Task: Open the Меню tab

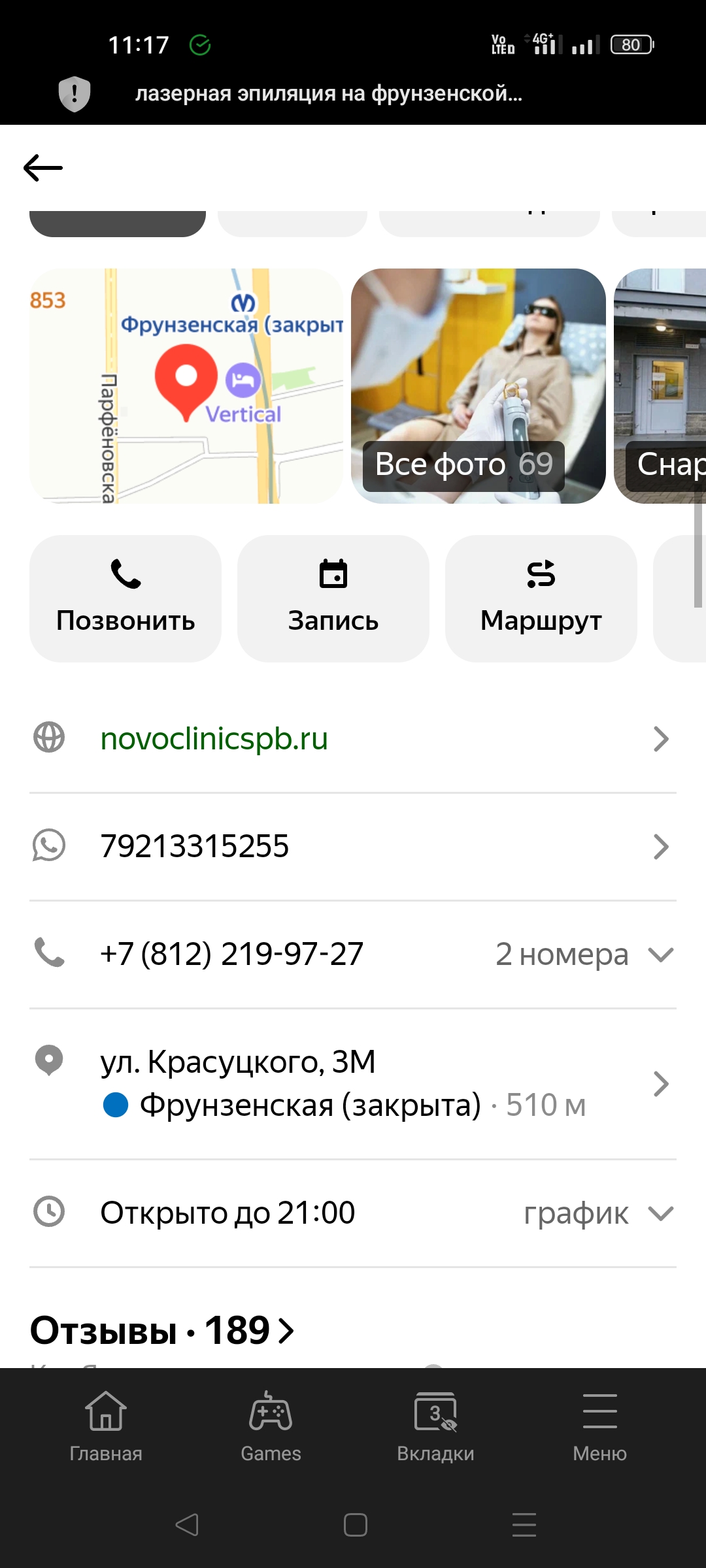Action: pyautogui.click(x=600, y=1428)
